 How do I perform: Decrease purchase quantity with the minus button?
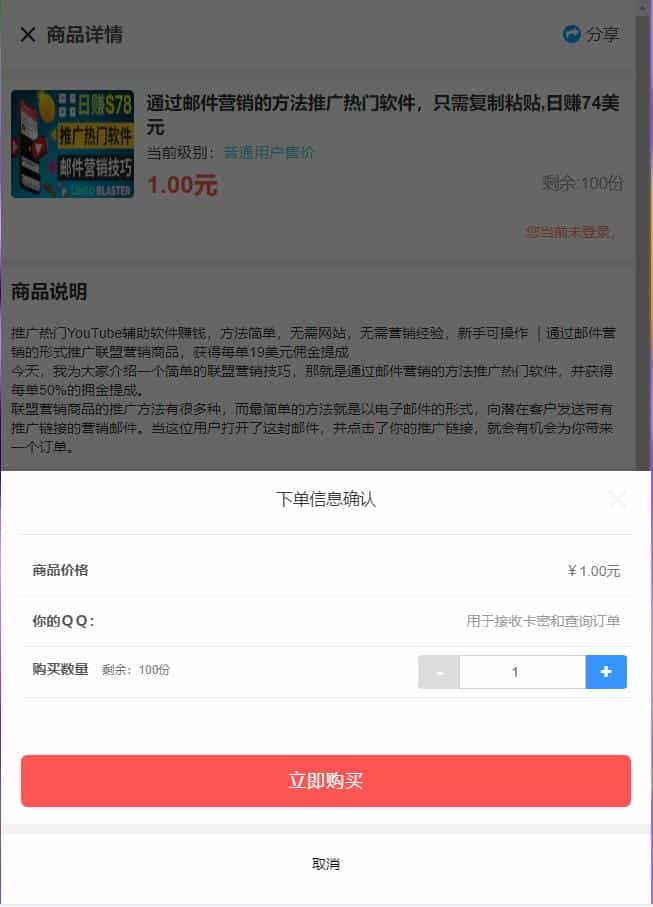[438, 672]
